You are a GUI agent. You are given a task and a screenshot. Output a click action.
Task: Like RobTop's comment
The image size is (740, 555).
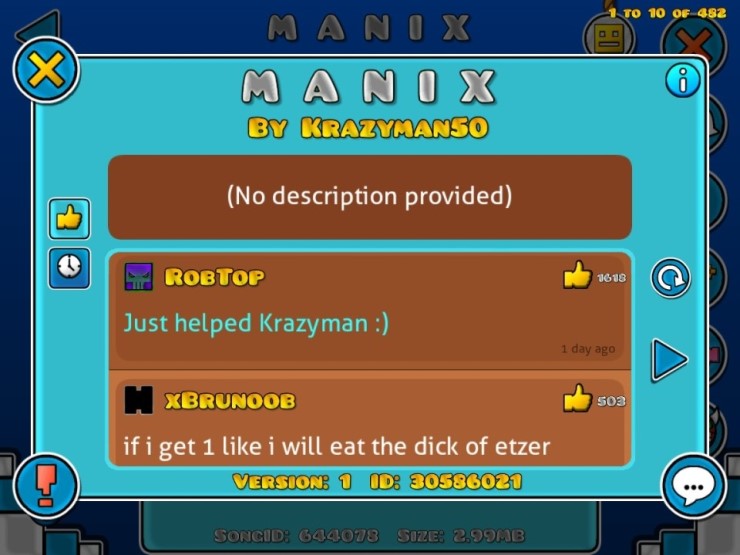coord(578,275)
